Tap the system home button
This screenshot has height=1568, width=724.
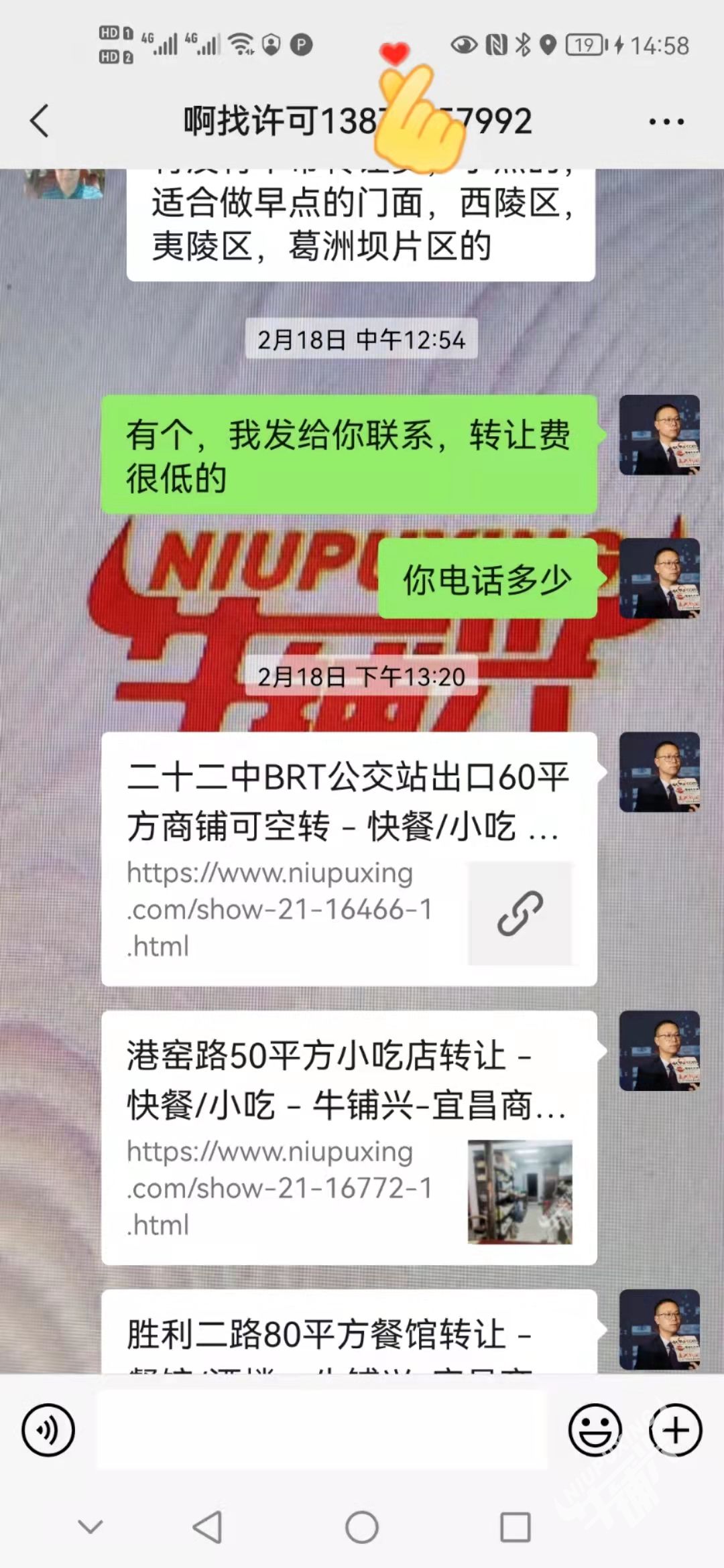pyautogui.click(x=361, y=1528)
